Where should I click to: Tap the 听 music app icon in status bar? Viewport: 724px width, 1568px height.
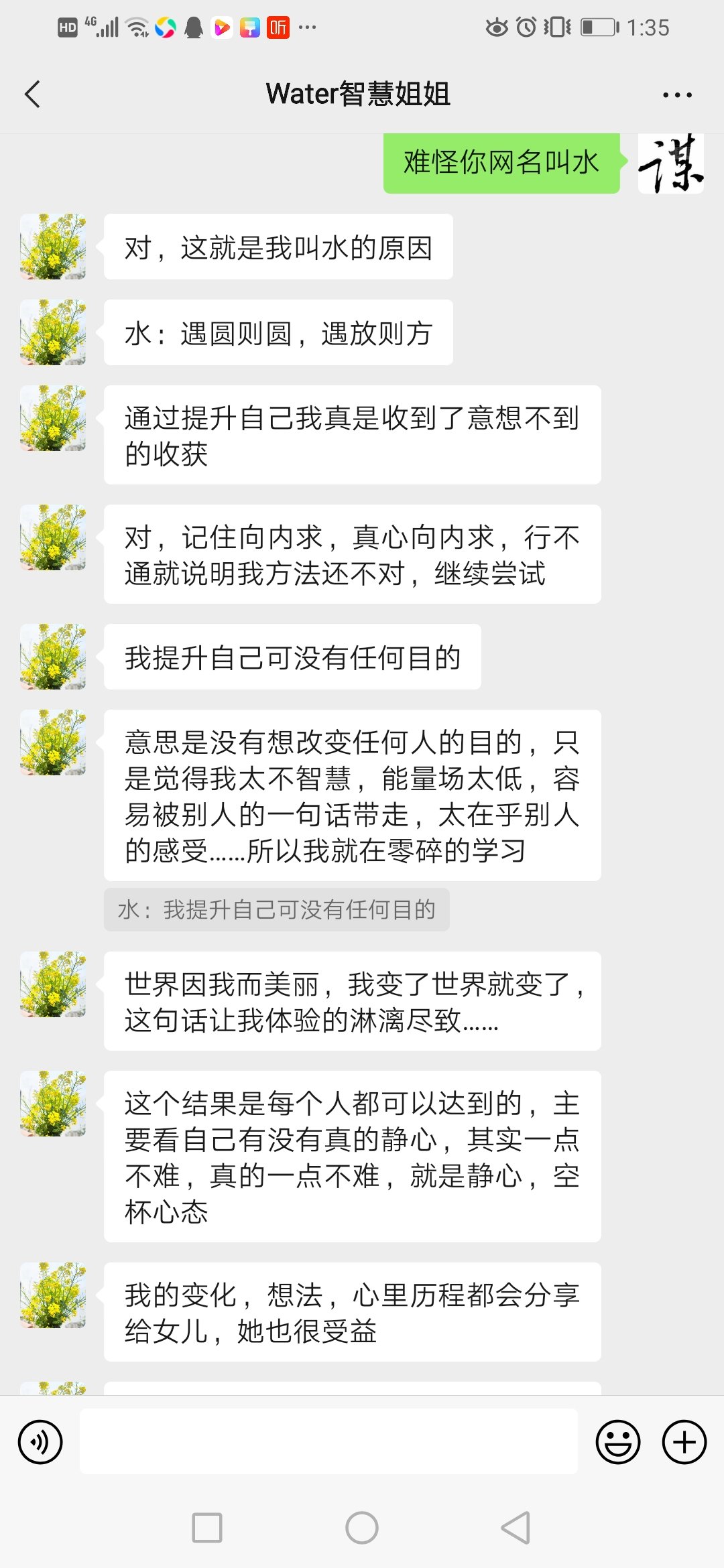pos(279,27)
